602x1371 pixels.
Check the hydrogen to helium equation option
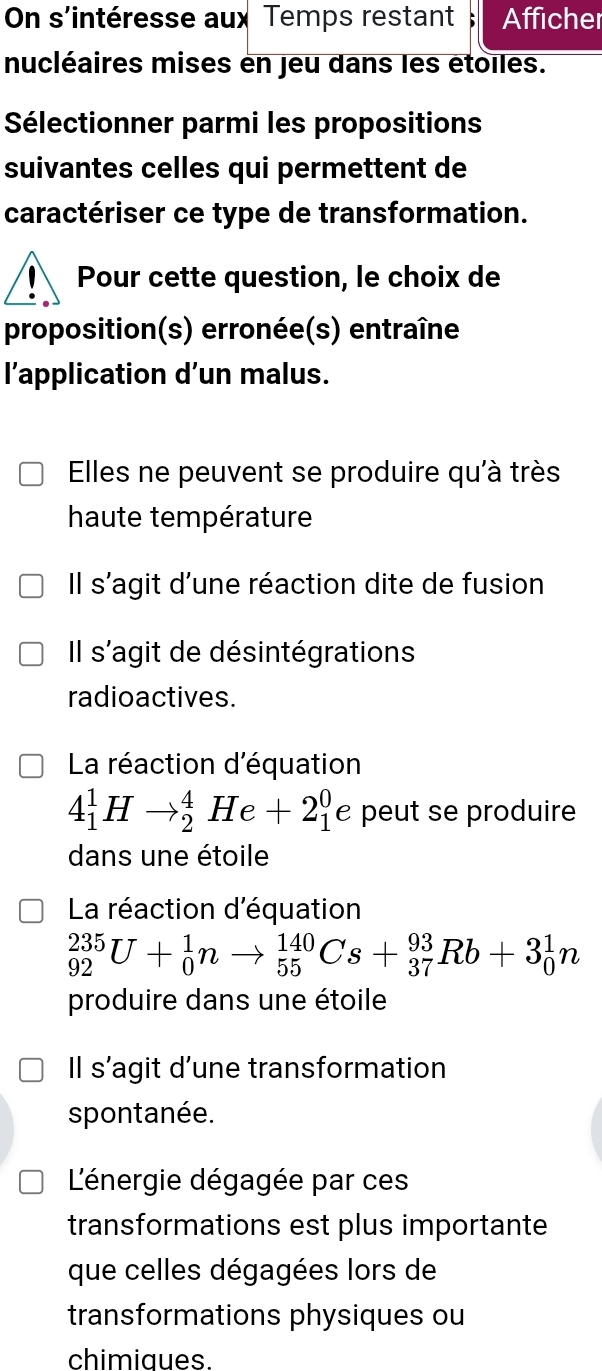pos(33,765)
